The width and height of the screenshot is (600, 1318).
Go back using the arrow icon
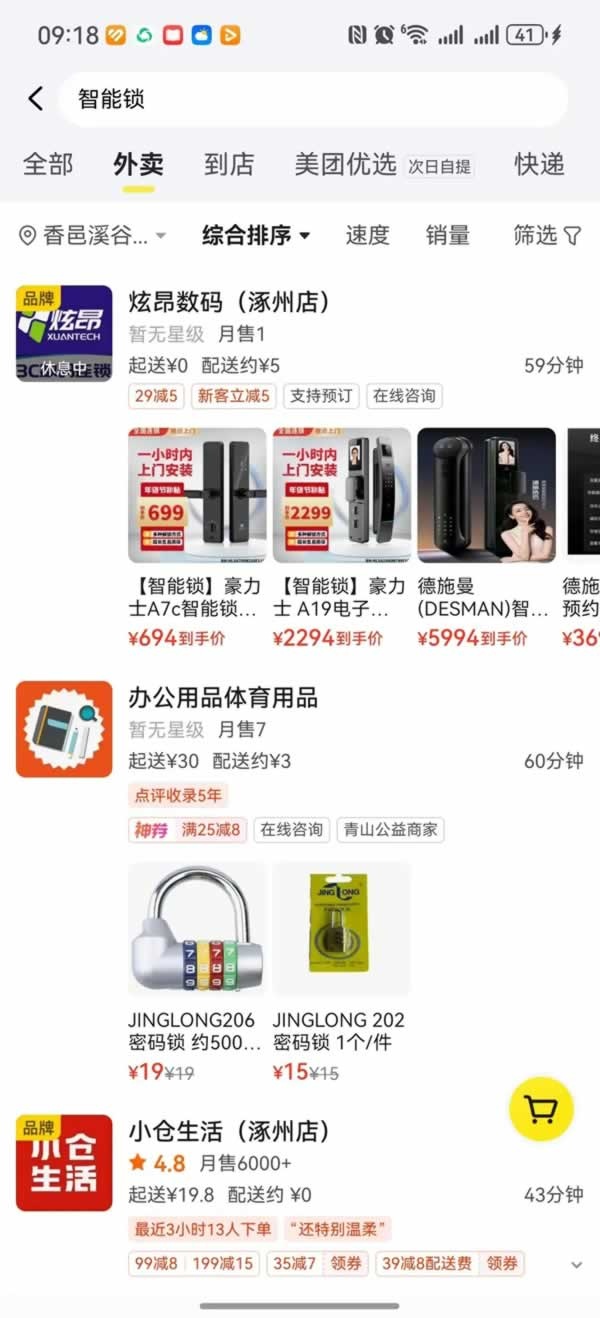[x=35, y=98]
